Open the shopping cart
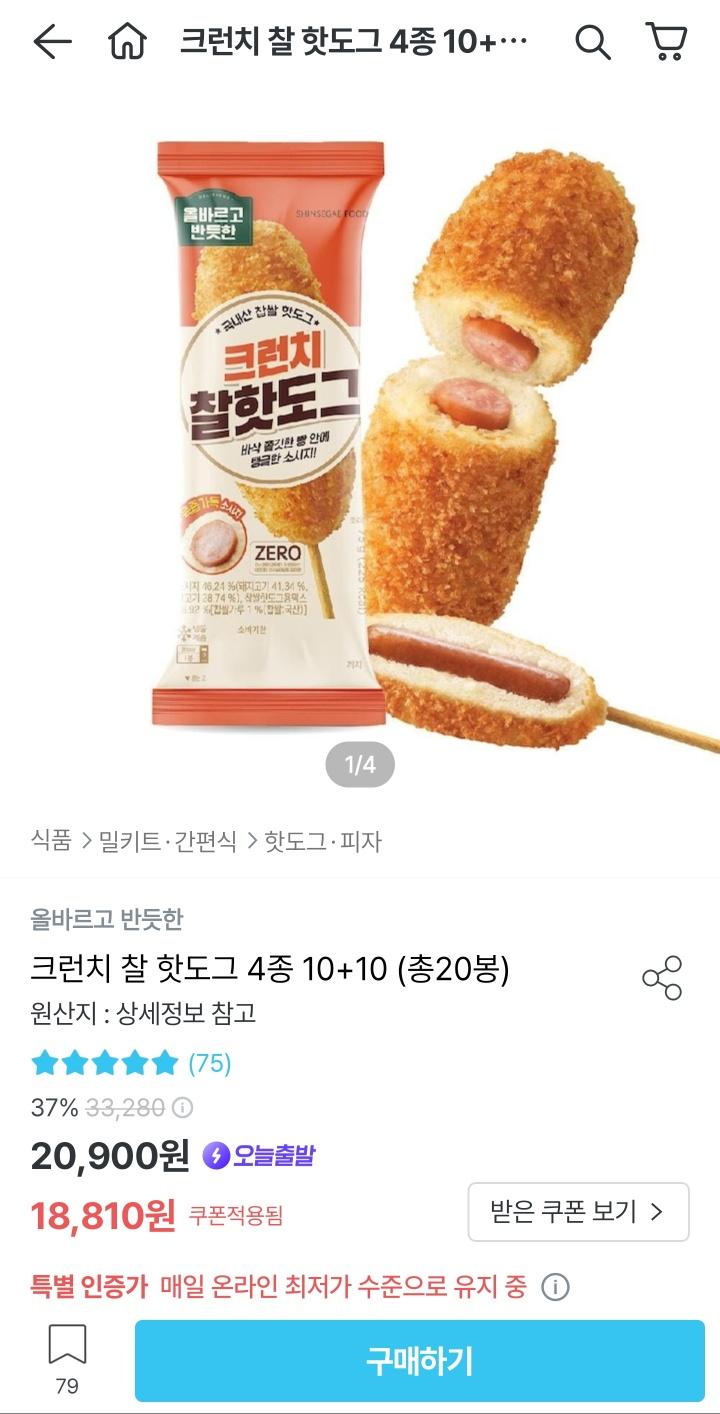 [666, 42]
